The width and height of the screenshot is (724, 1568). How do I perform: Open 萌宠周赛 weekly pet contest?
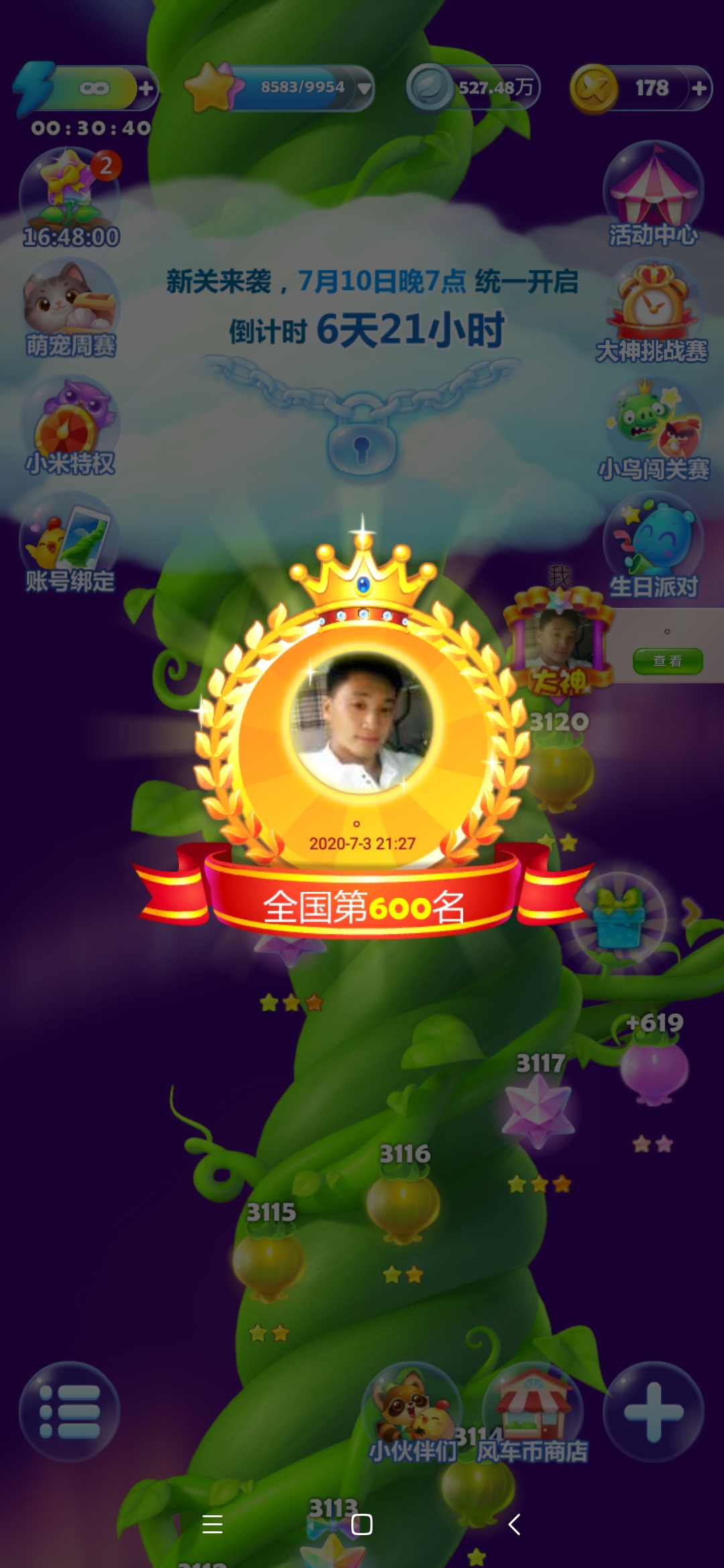pyautogui.click(x=70, y=308)
